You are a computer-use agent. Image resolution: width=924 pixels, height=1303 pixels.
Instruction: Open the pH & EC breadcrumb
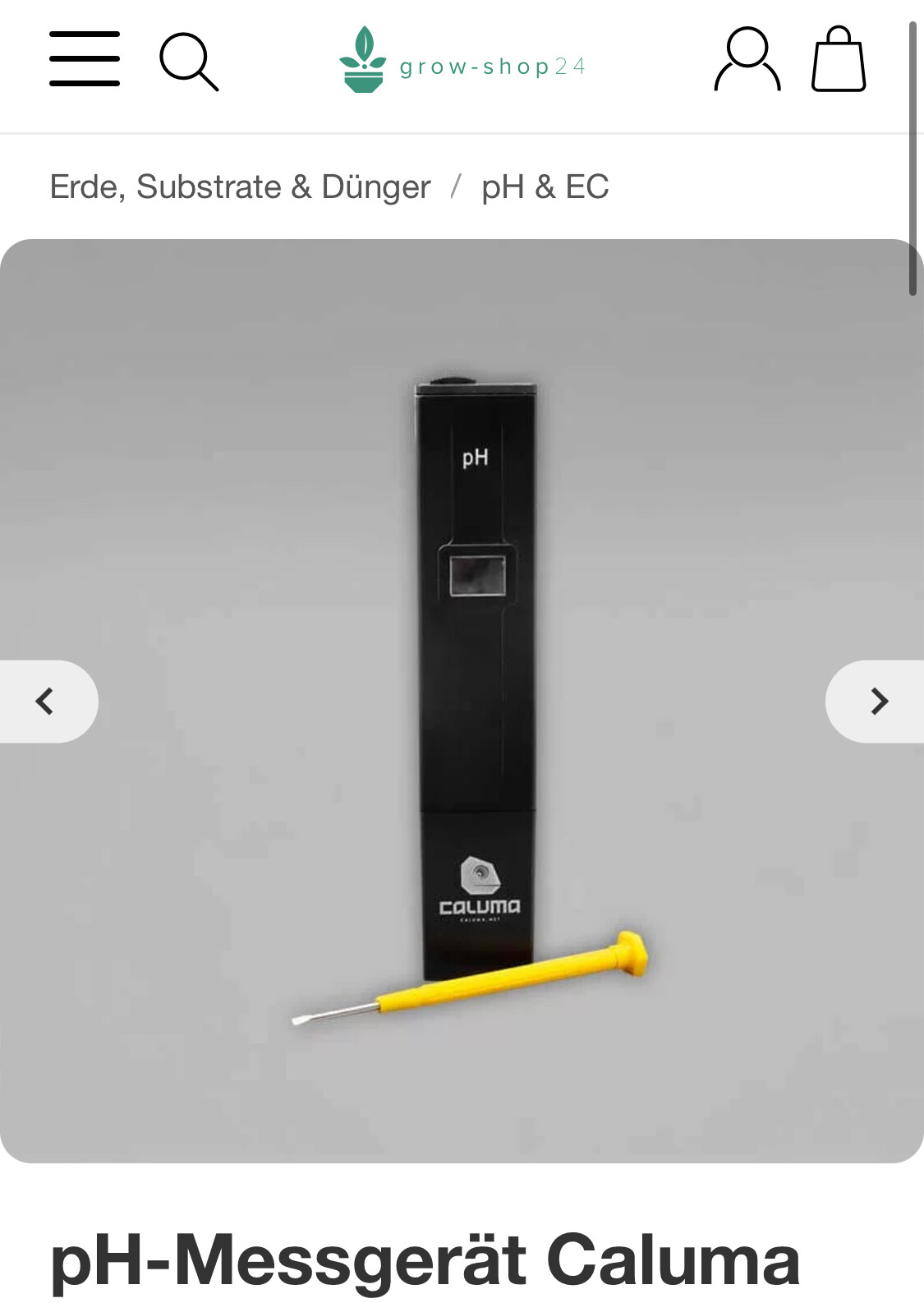[545, 187]
